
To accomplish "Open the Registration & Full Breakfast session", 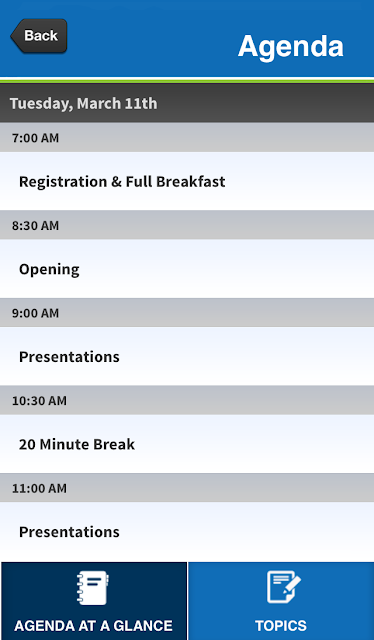I will click(187, 181).
